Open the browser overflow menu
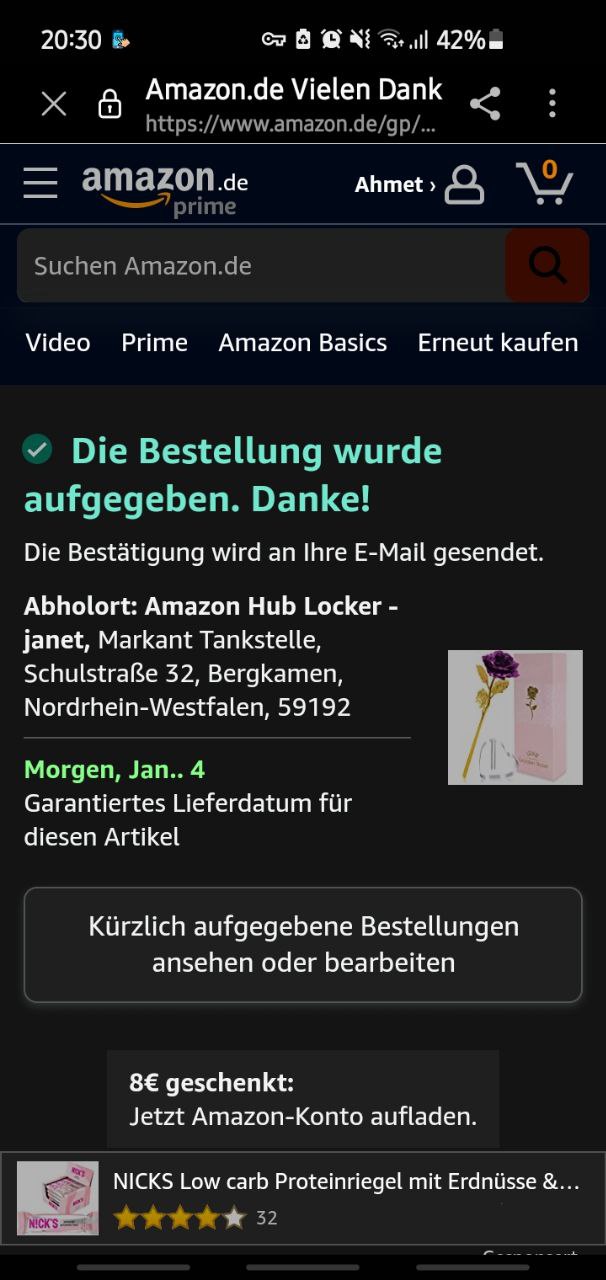Screen dimensions: 606x1280 point(552,103)
